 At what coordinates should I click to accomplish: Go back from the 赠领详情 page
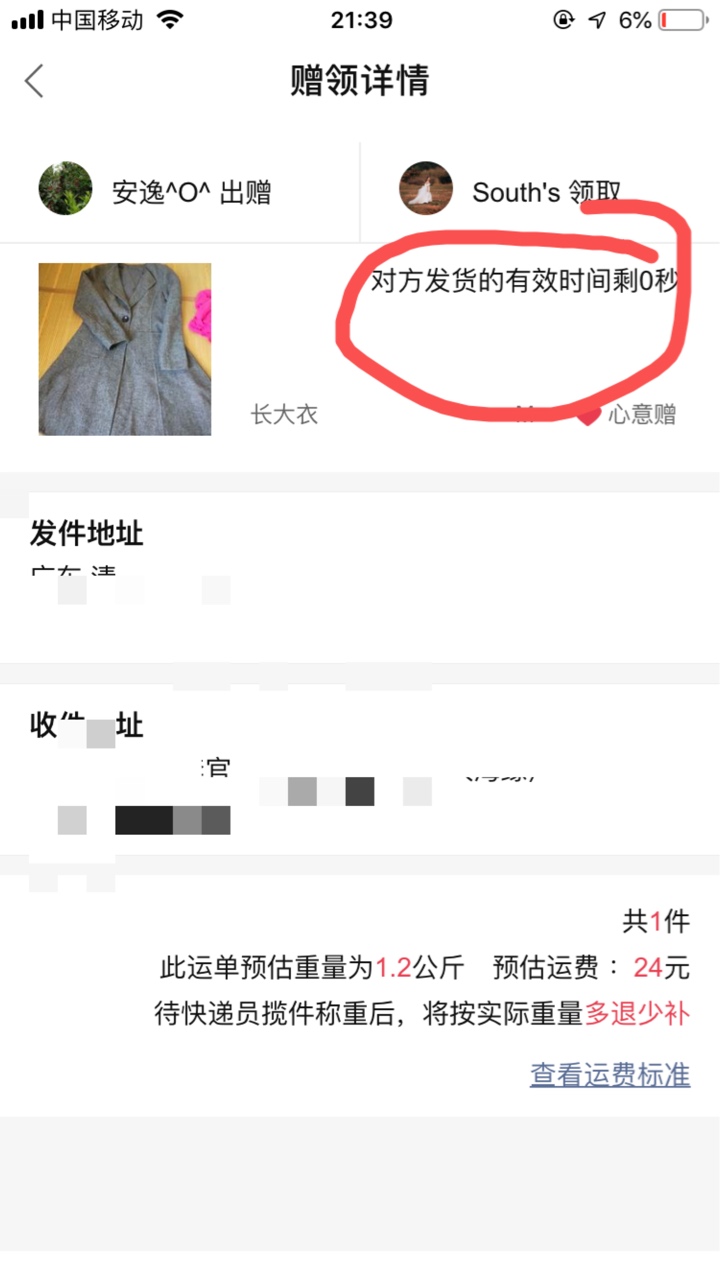(x=35, y=80)
